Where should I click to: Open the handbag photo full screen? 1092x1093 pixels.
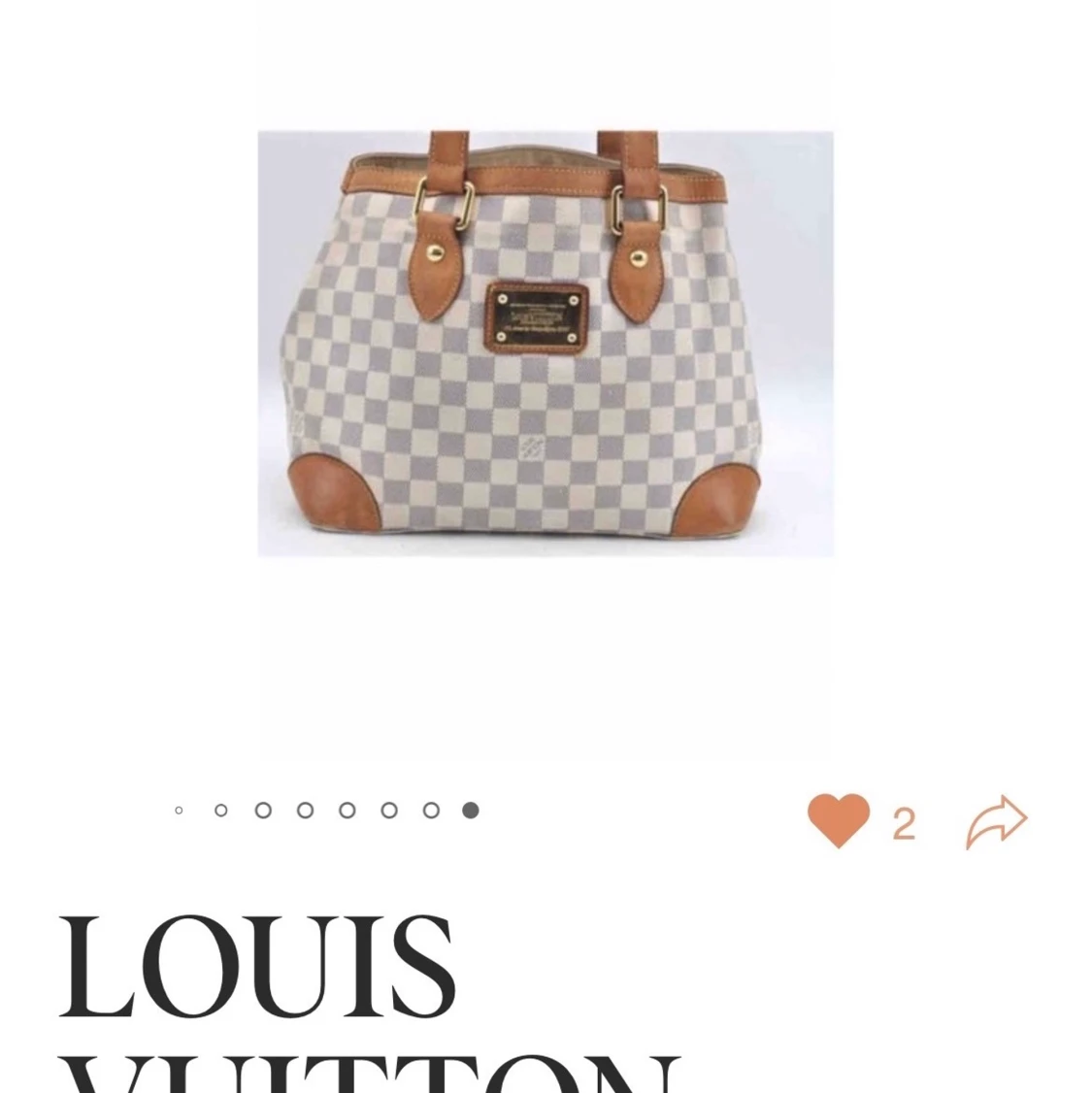[x=545, y=344]
